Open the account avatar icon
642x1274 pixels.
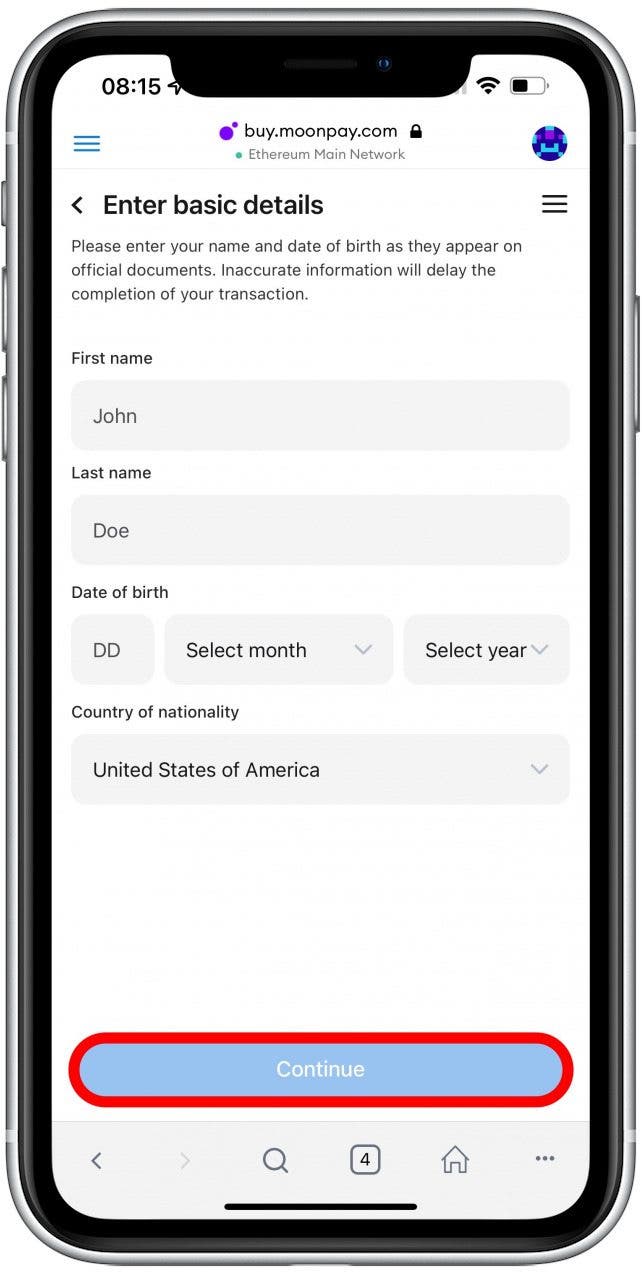click(549, 144)
